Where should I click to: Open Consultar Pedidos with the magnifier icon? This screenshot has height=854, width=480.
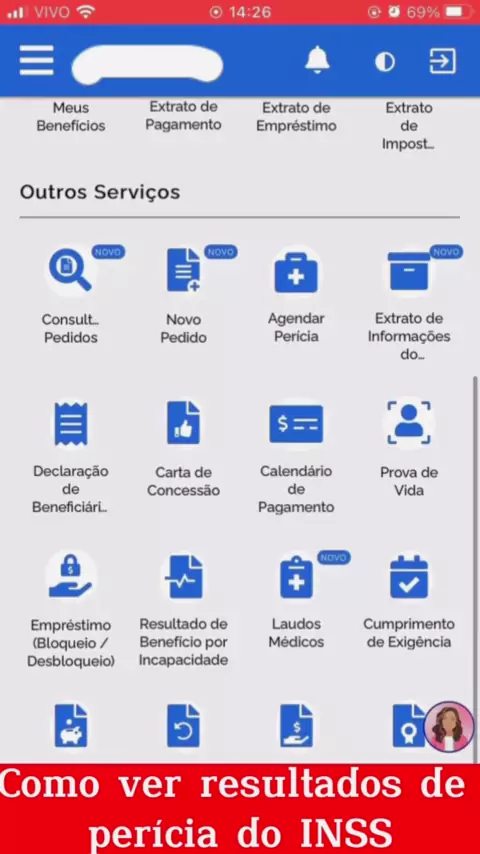click(x=71, y=295)
